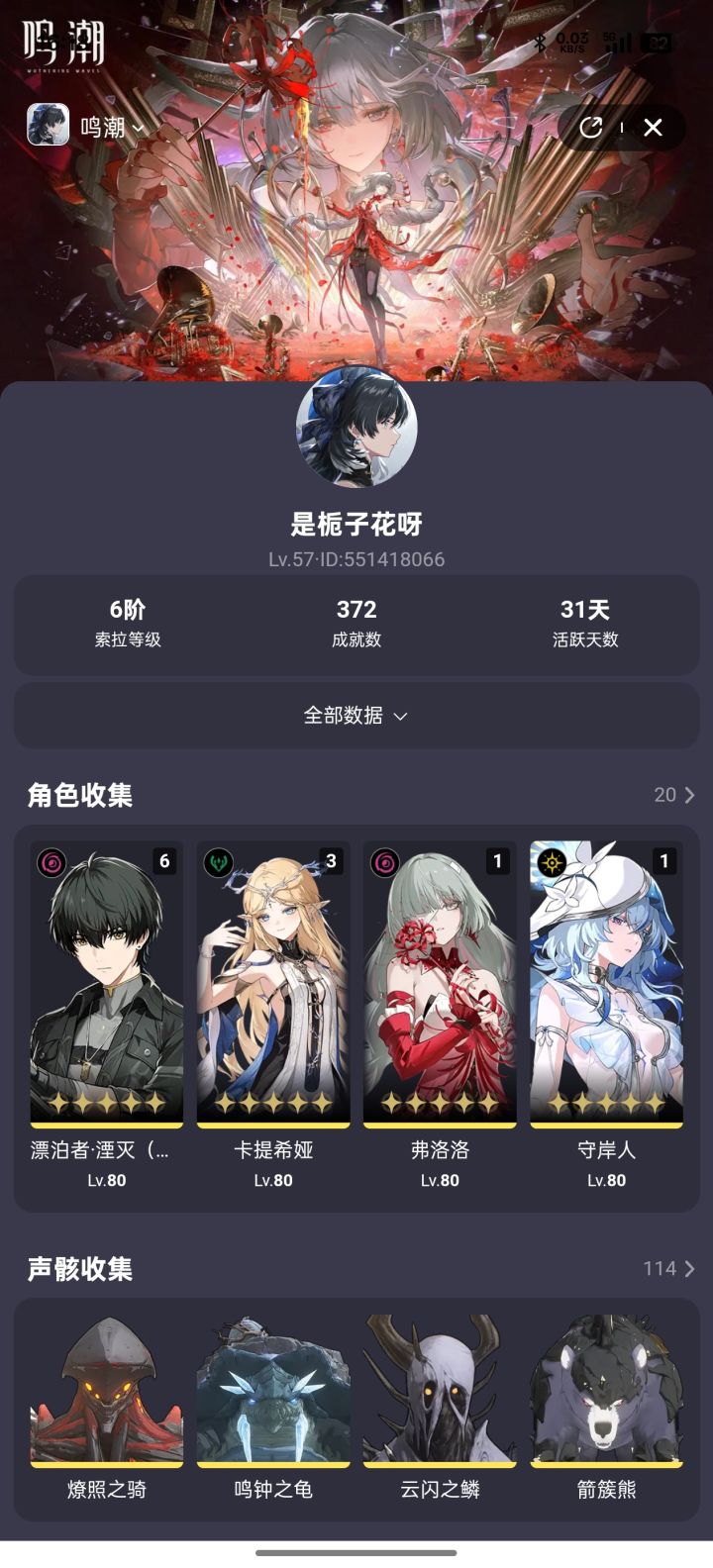The image size is (713, 1568).
Task: Expand the 声骸收集 list via its chevron
Action: coord(688,1268)
